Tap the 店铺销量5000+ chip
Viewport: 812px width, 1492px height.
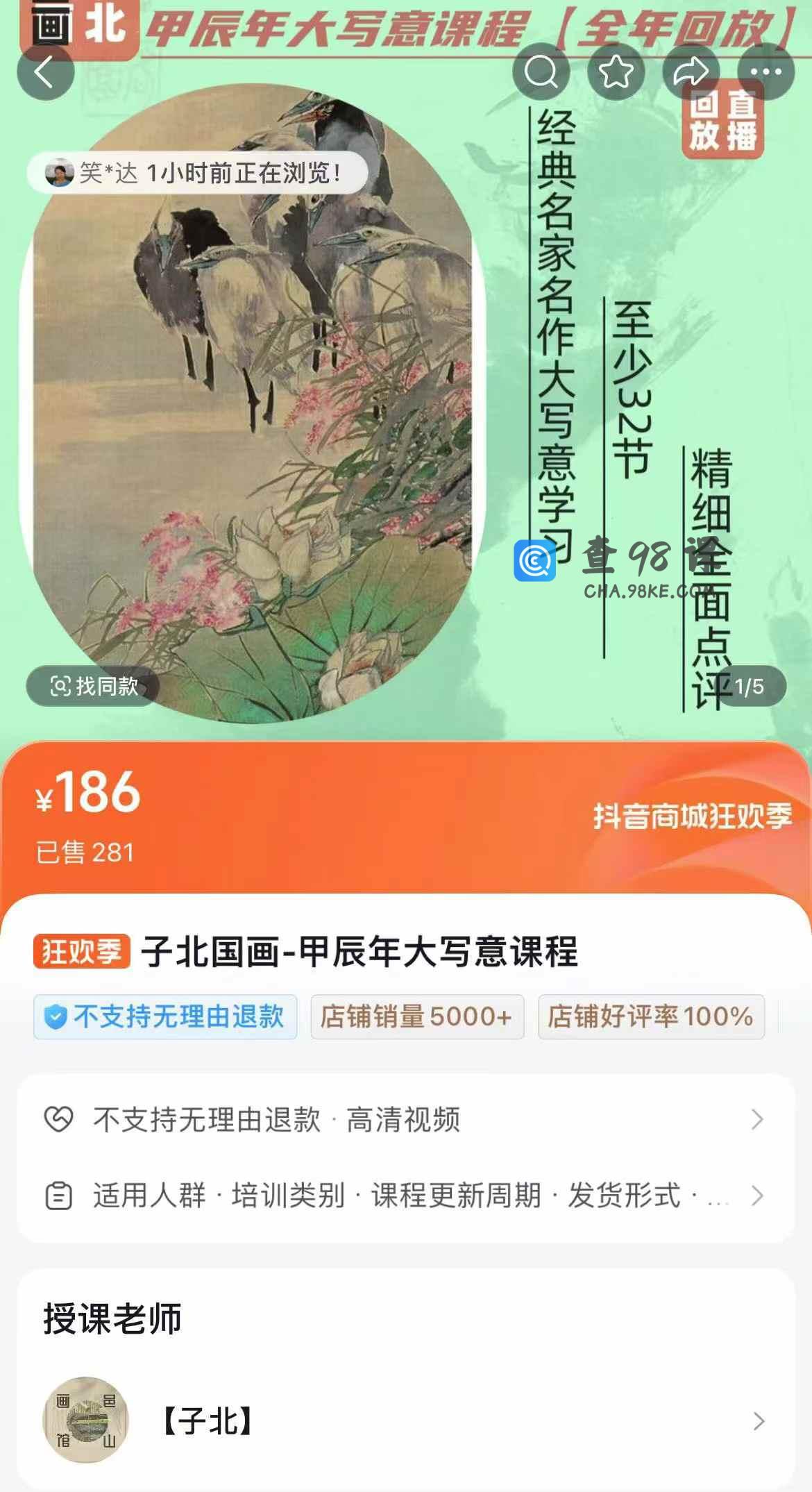(x=416, y=1017)
